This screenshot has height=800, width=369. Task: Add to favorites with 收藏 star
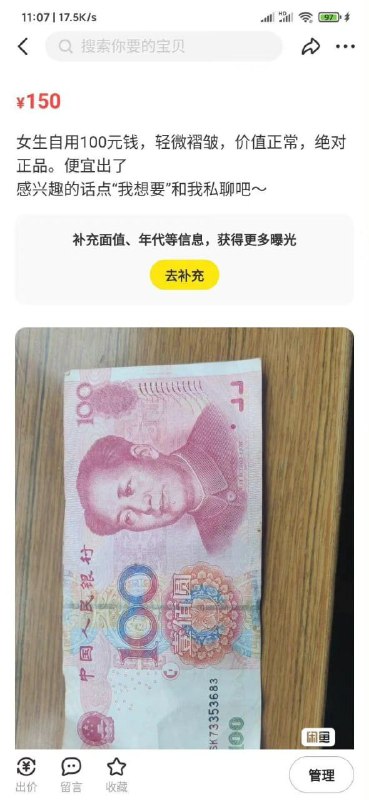pos(116,774)
